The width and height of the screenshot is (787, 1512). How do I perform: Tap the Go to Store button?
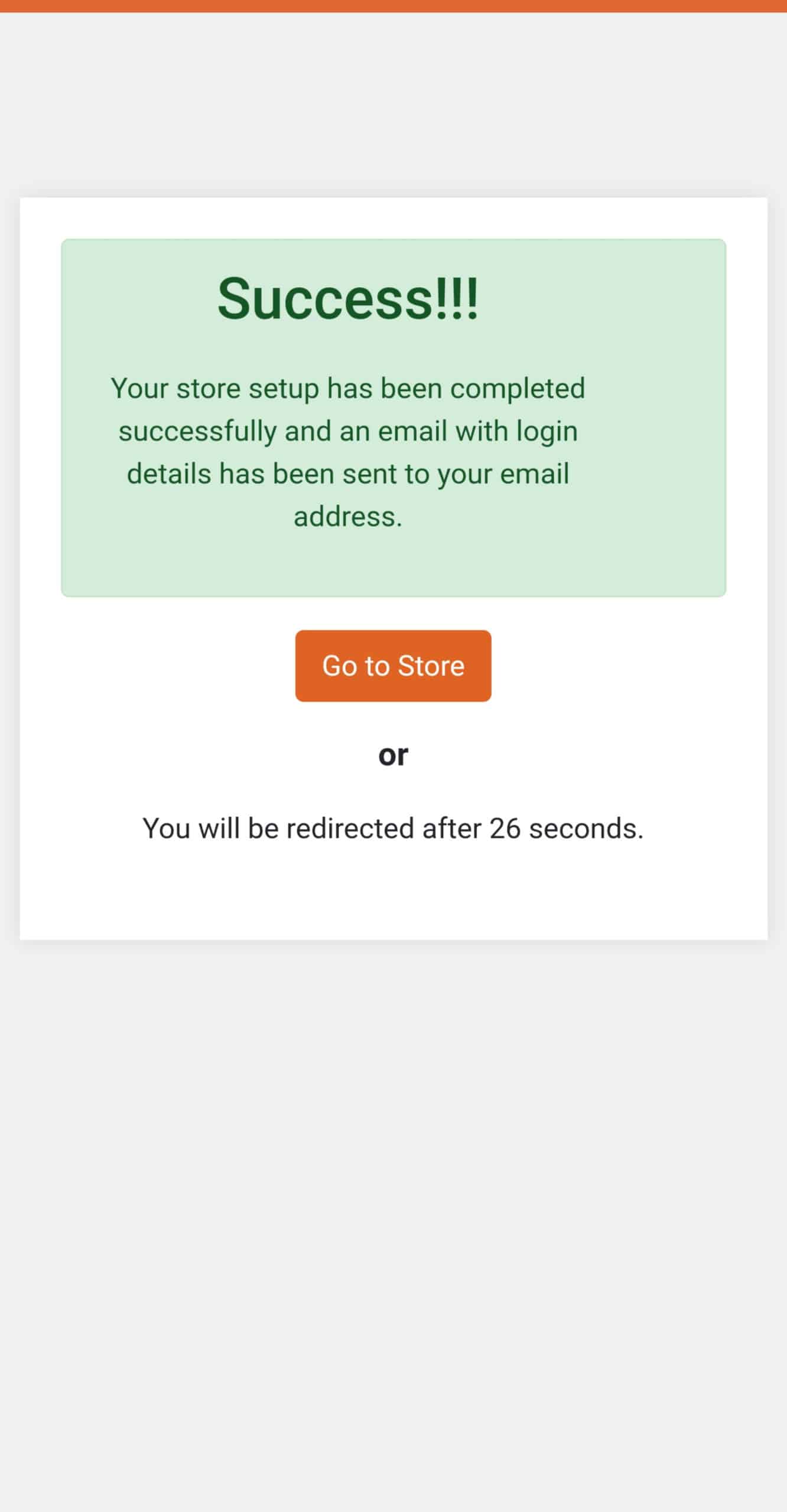click(393, 666)
